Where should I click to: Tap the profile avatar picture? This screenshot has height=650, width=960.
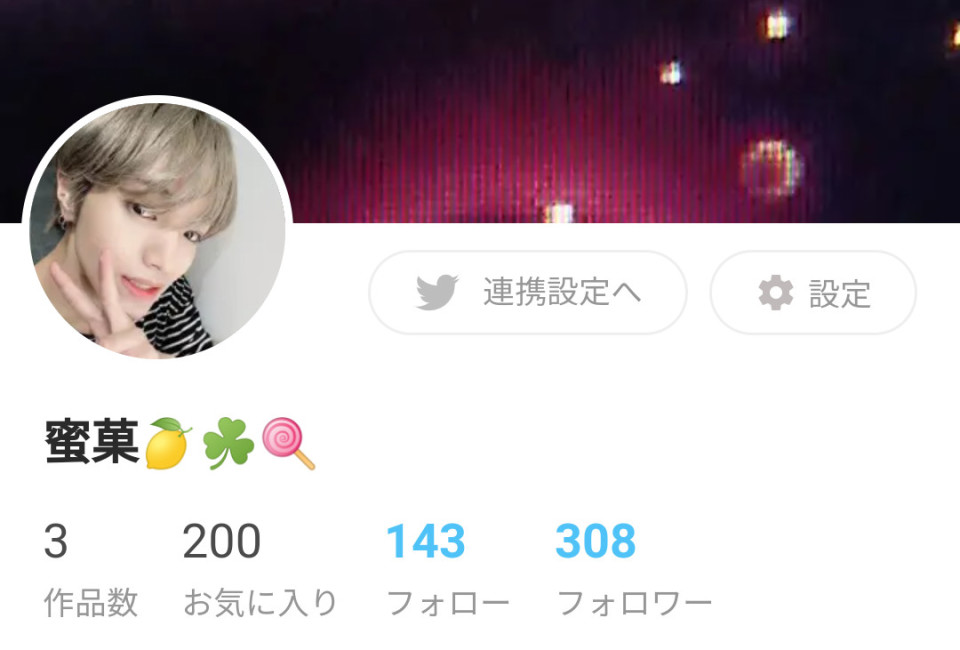click(157, 231)
